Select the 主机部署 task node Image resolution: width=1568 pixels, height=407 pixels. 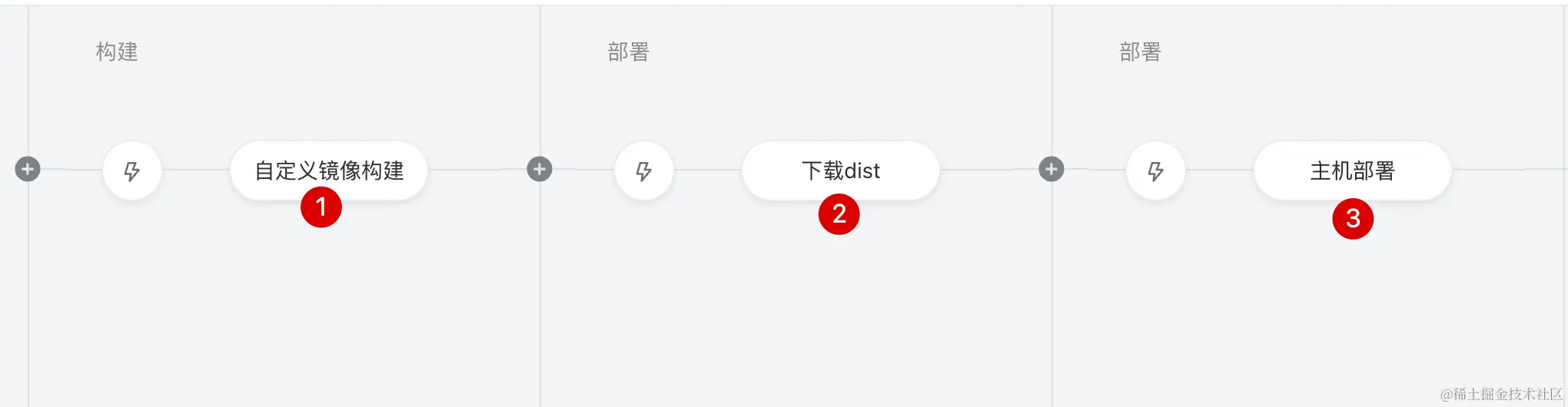(x=1352, y=170)
